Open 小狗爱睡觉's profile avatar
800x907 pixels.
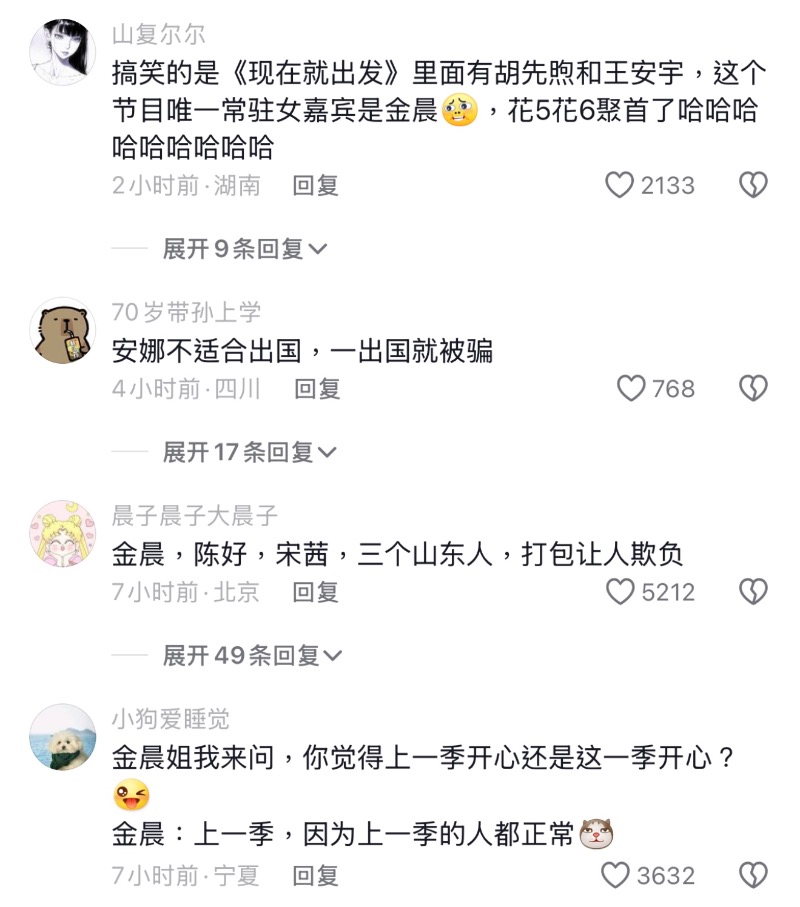point(62,737)
